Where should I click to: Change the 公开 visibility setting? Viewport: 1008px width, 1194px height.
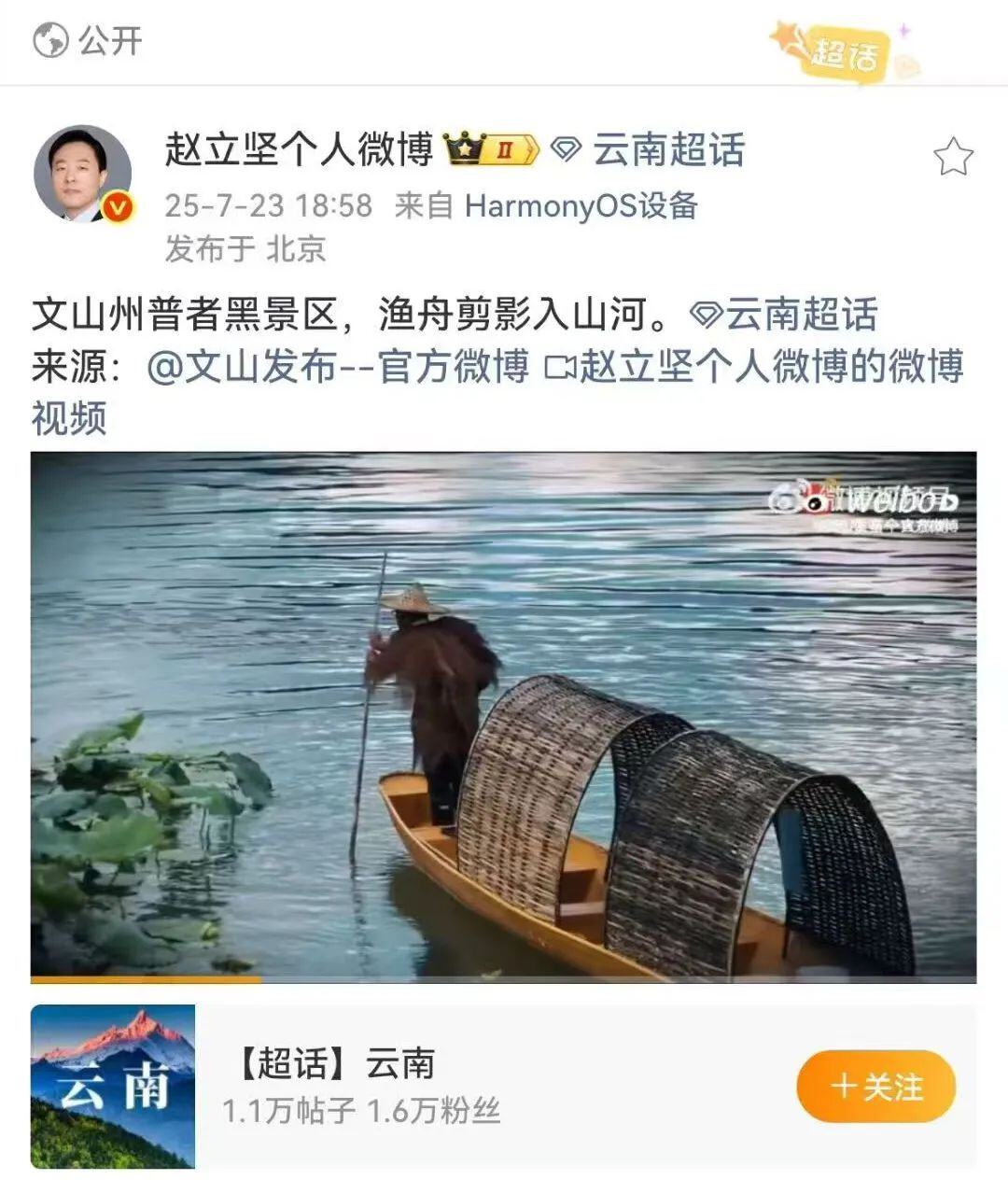89,41
